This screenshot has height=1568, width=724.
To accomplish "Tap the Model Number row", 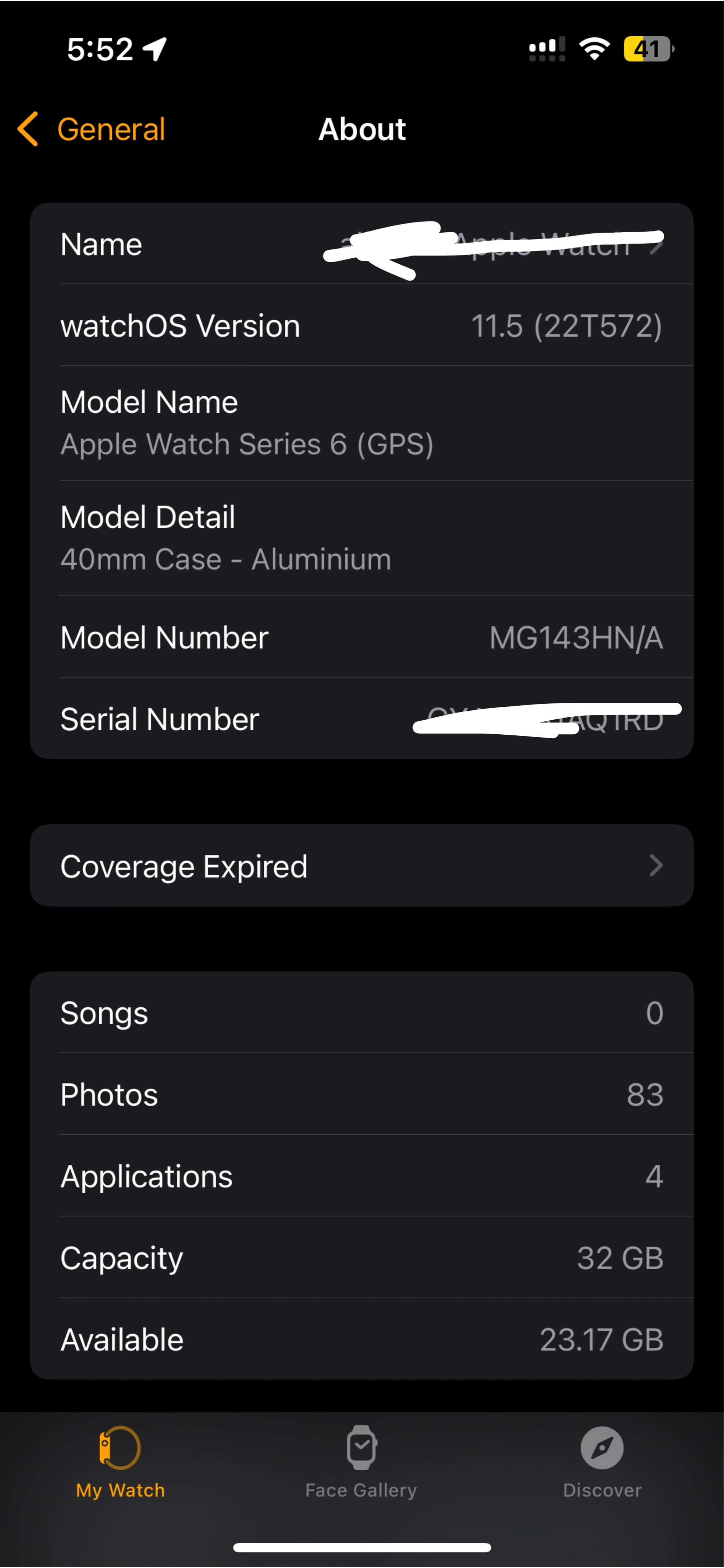I will pyautogui.click(x=361, y=637).
